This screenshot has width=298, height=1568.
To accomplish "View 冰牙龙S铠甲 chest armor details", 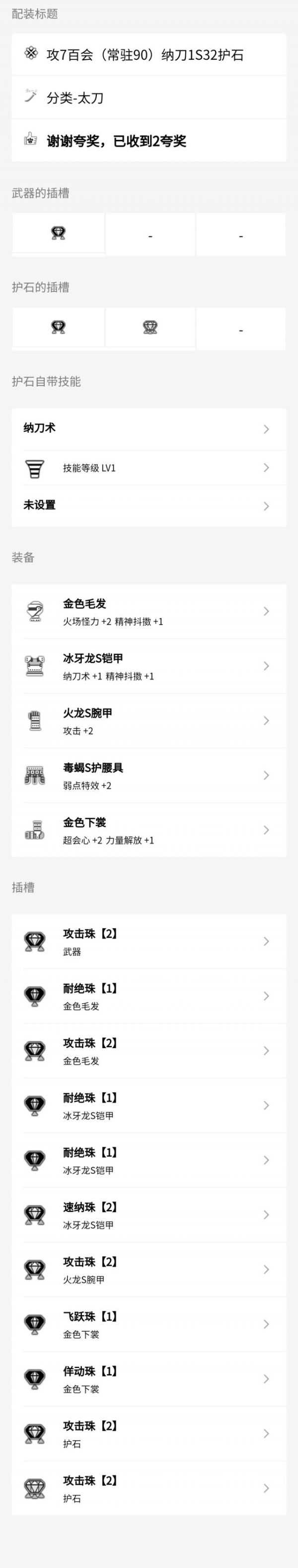I will click(x=149, y=666).
